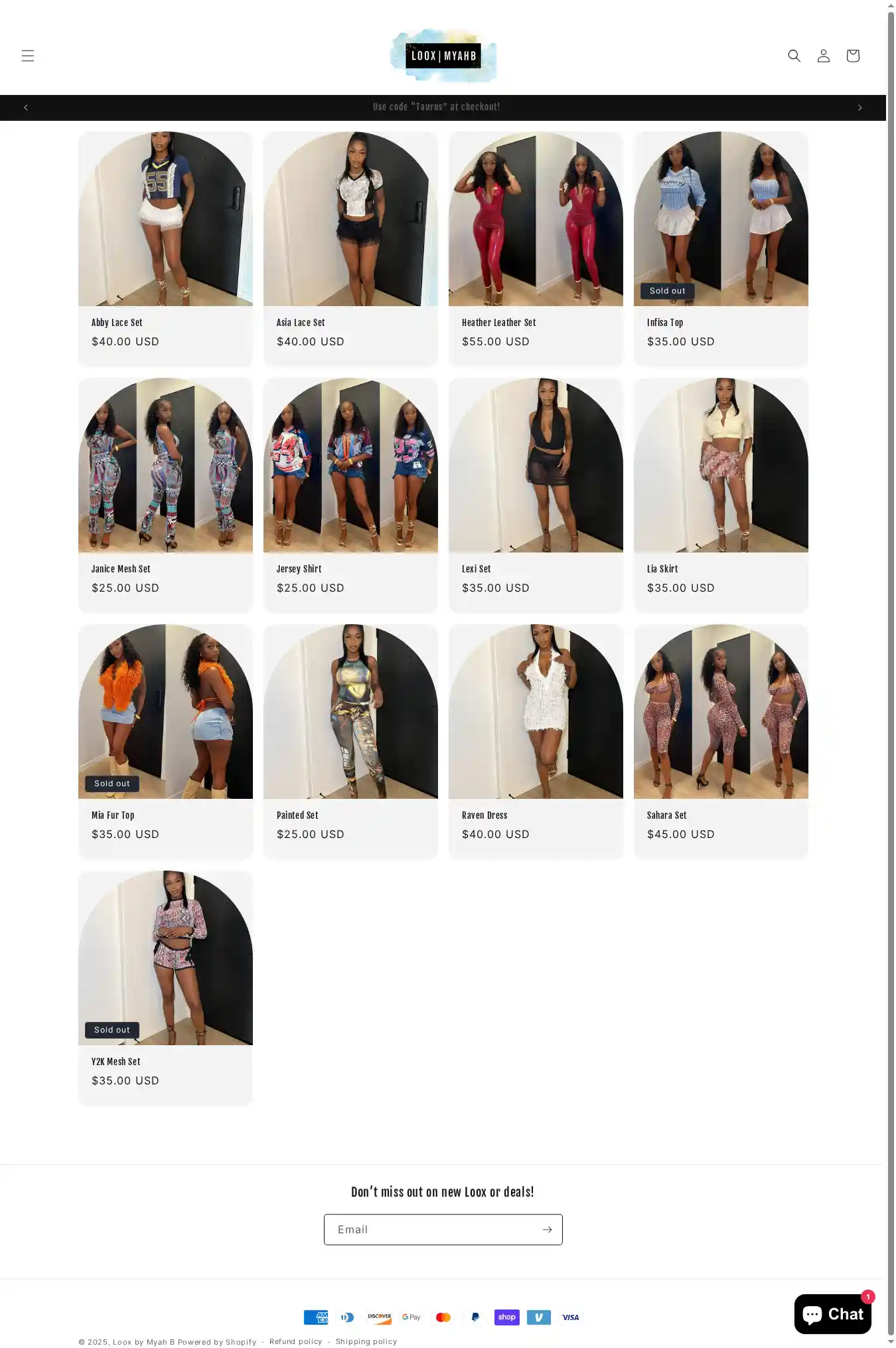Open the account login icon
Image resolution: width=896 pixels, height=1348 pixels.
(823, 56)
